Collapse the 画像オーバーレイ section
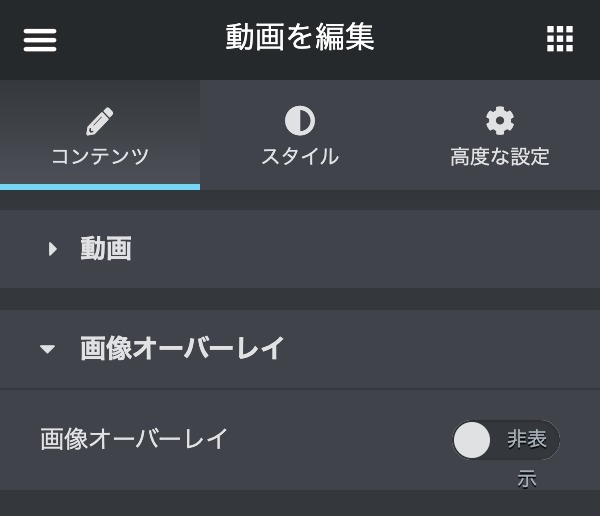 (x=180, y=348)
